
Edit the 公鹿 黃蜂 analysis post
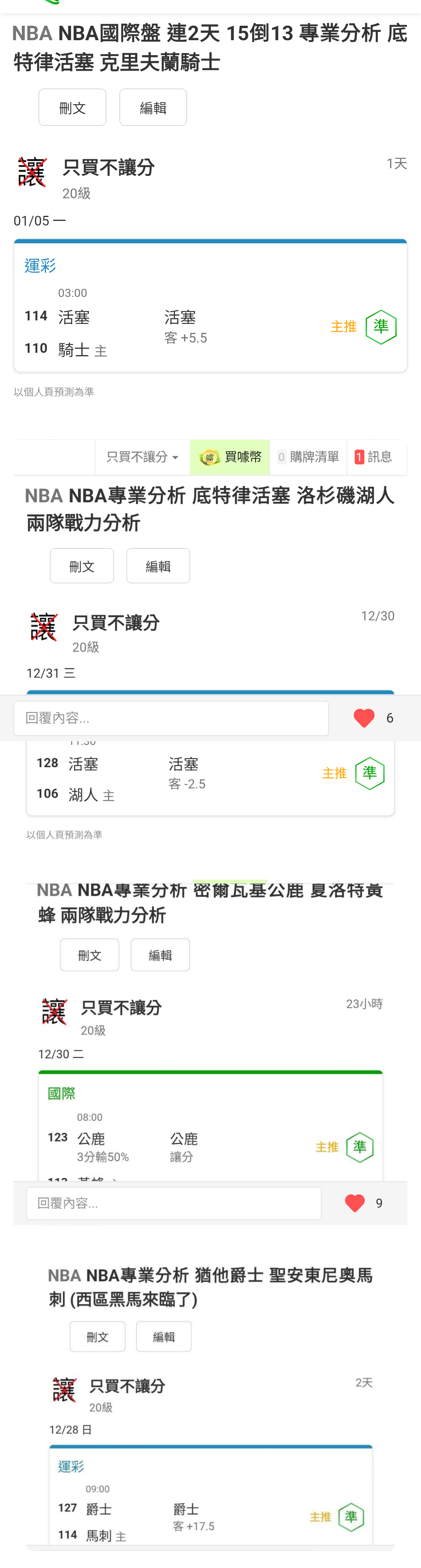pyautogui.click(x=160, y=955)
